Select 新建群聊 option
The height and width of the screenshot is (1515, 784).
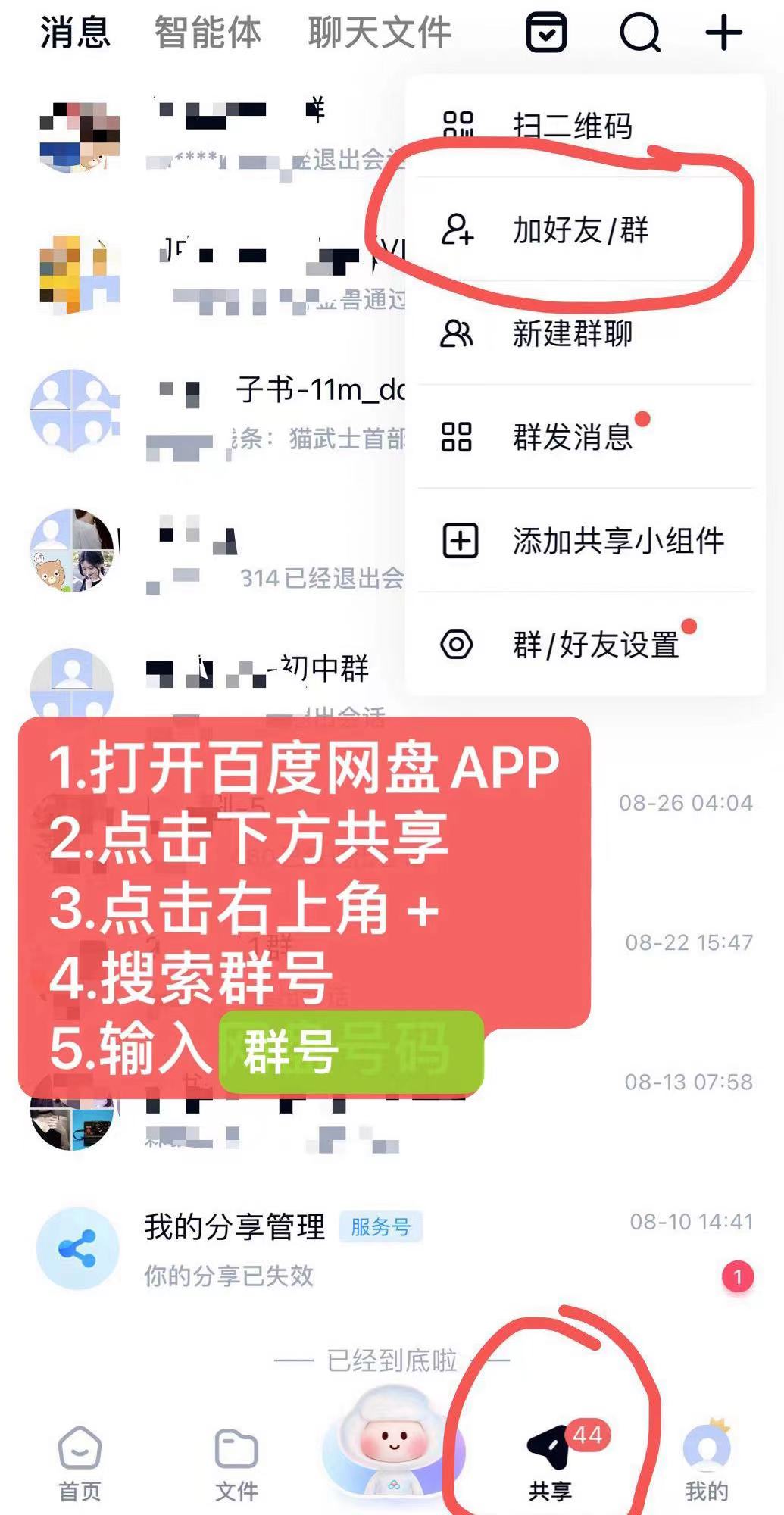click(x=572, y=333)
